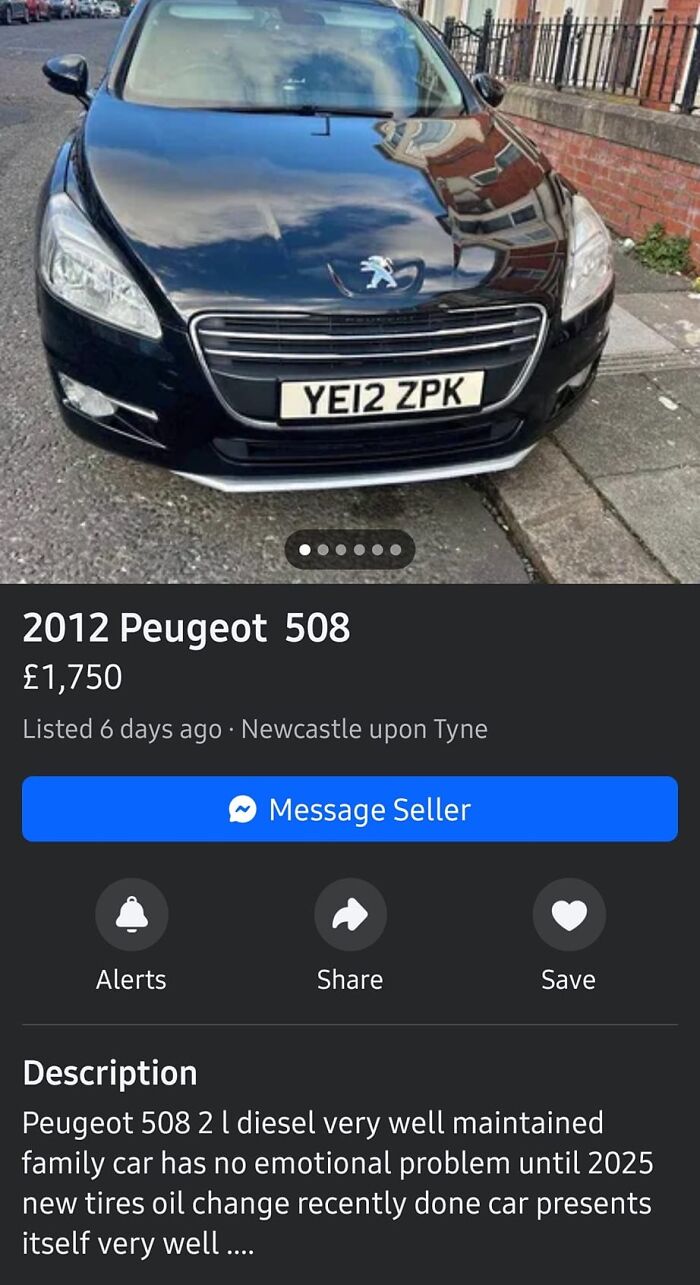
Task: Tap the photo carousel page indicator dots
Action: point(349,549)
